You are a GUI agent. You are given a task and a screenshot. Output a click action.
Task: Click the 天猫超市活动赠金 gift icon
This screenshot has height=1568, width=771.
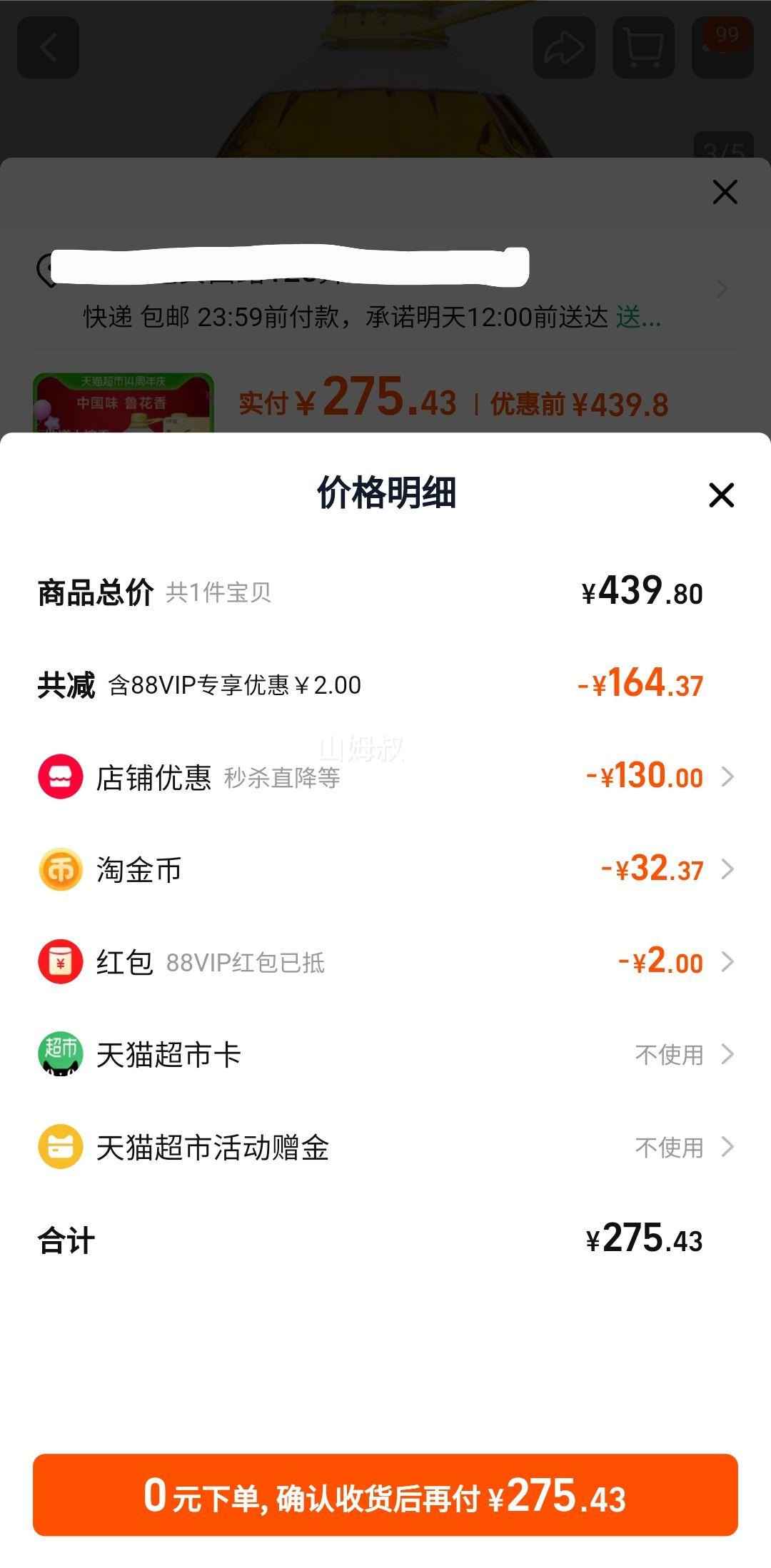pos(61,1148)
